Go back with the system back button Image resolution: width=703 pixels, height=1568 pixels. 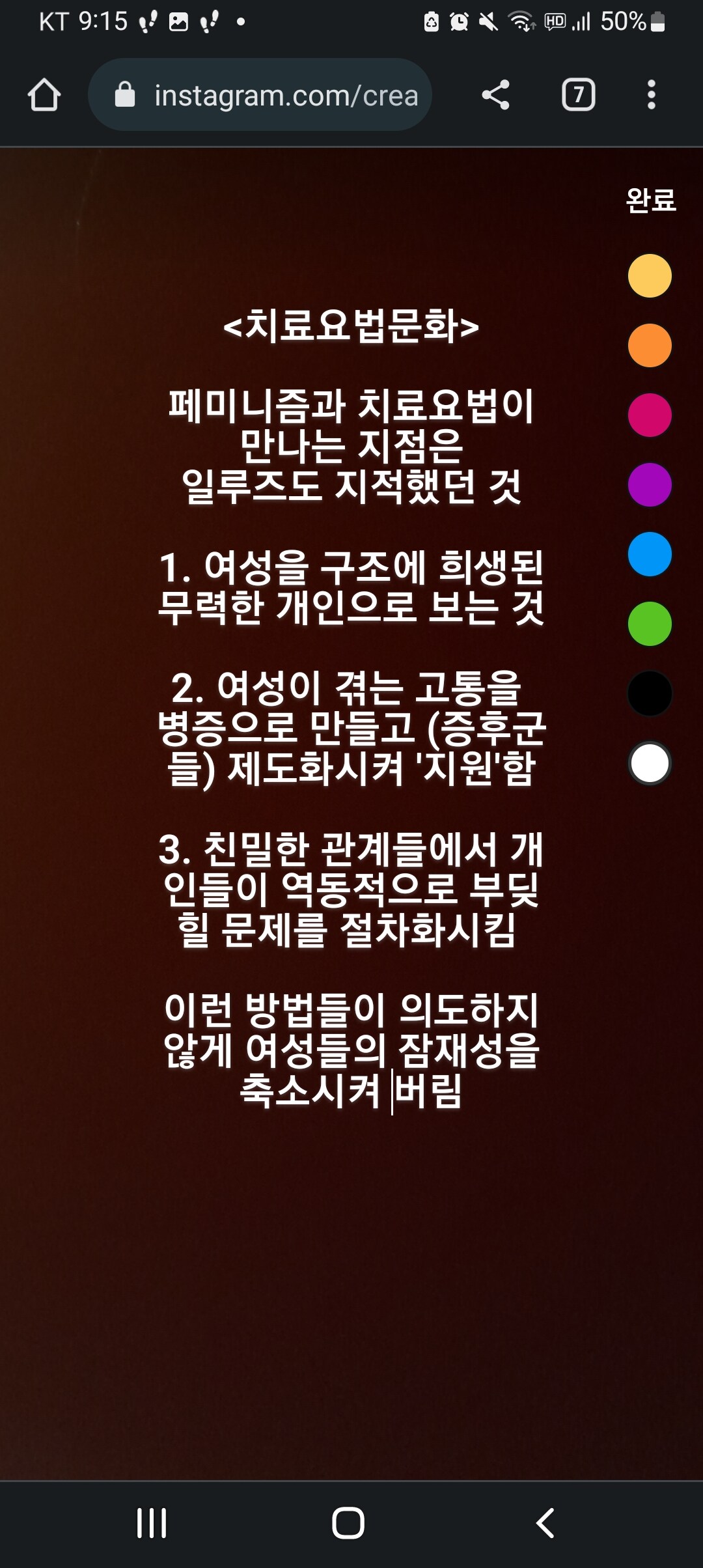tap(545, 1523)
